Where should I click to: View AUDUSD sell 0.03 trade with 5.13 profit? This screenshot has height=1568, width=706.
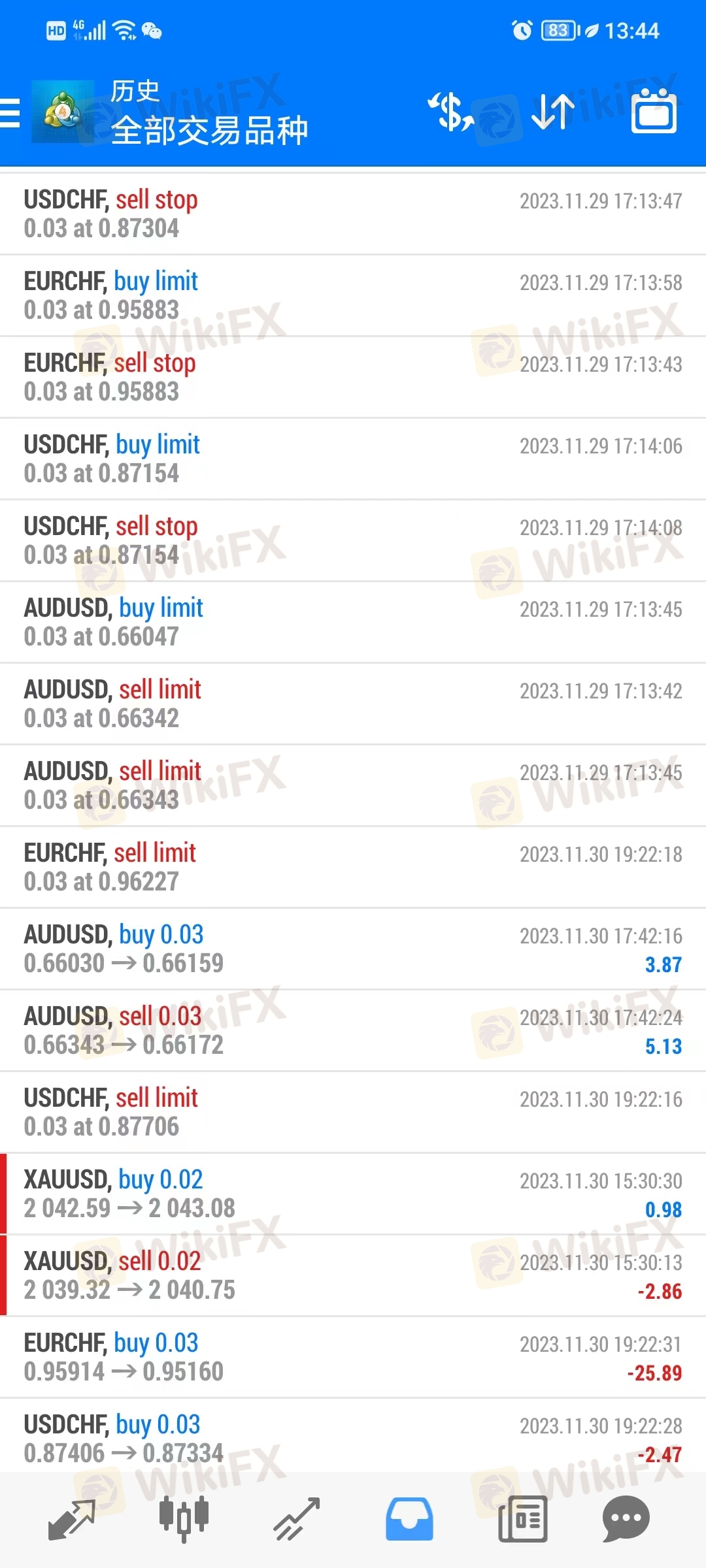click(x=353, y=1031)
